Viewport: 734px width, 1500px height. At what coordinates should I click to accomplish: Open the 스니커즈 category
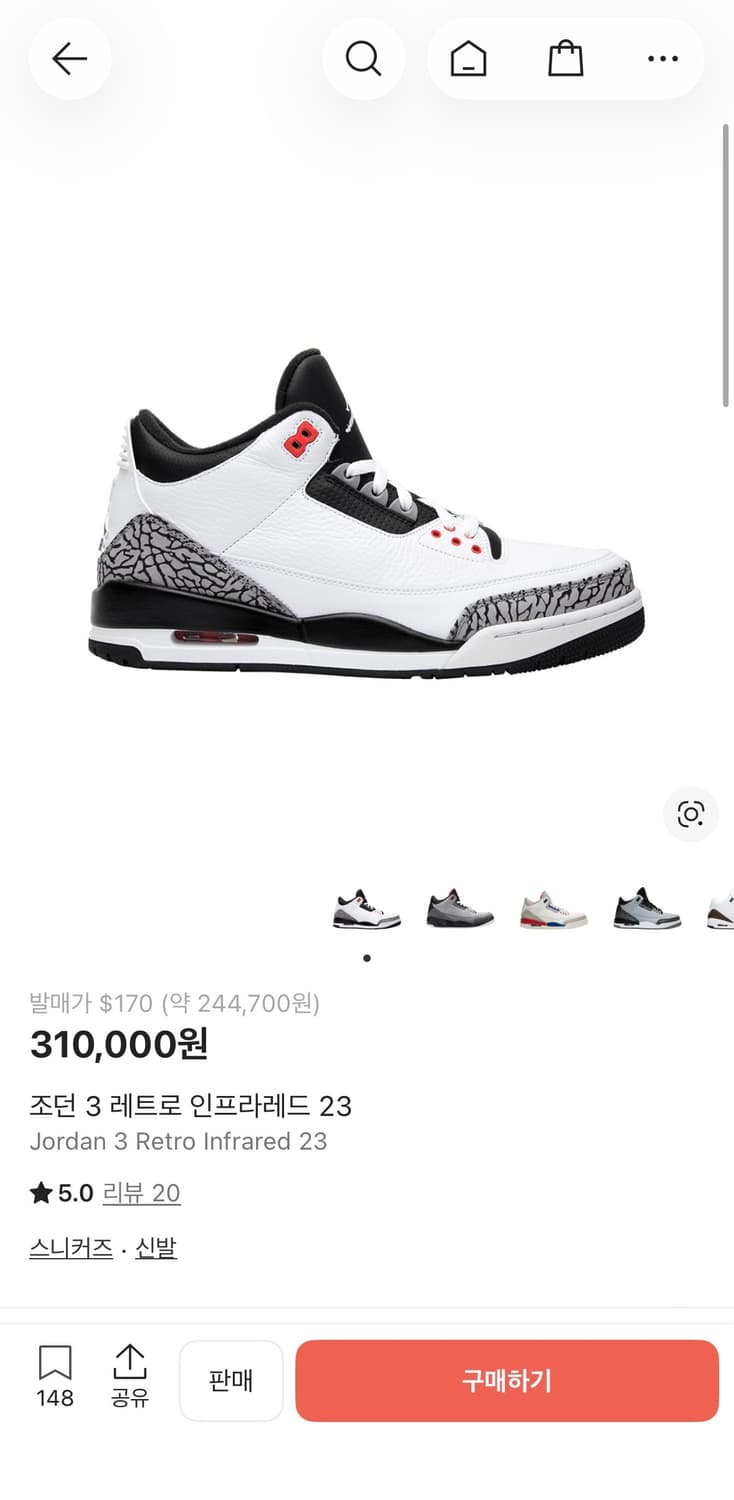tap(70, 1247)
